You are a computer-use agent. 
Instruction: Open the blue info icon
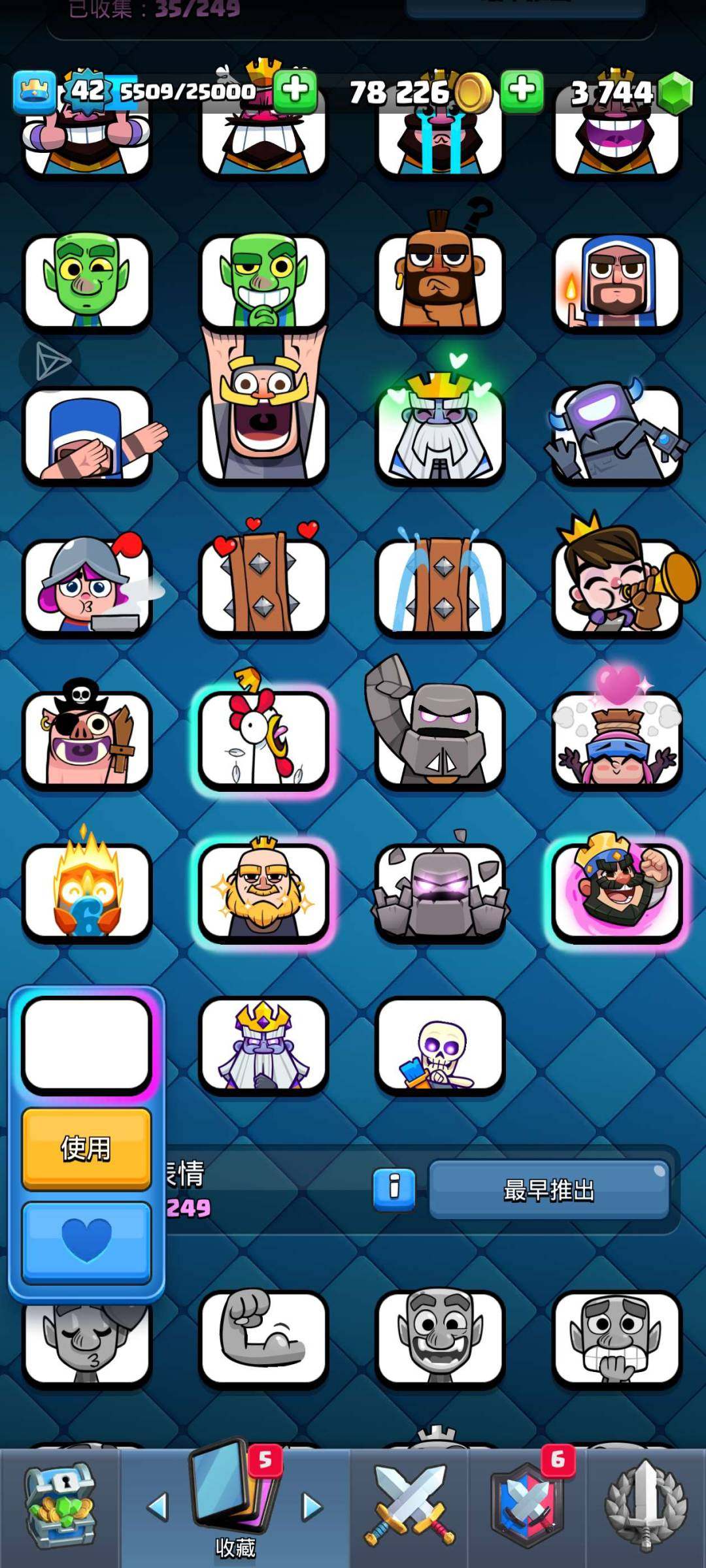point(394,1189)
